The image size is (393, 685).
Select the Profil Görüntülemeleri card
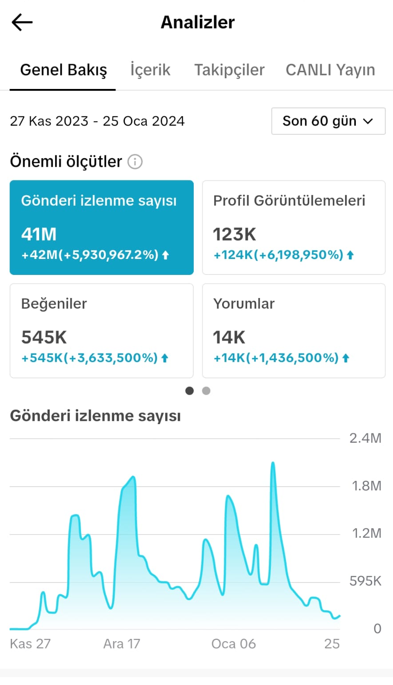click(294, 228)
